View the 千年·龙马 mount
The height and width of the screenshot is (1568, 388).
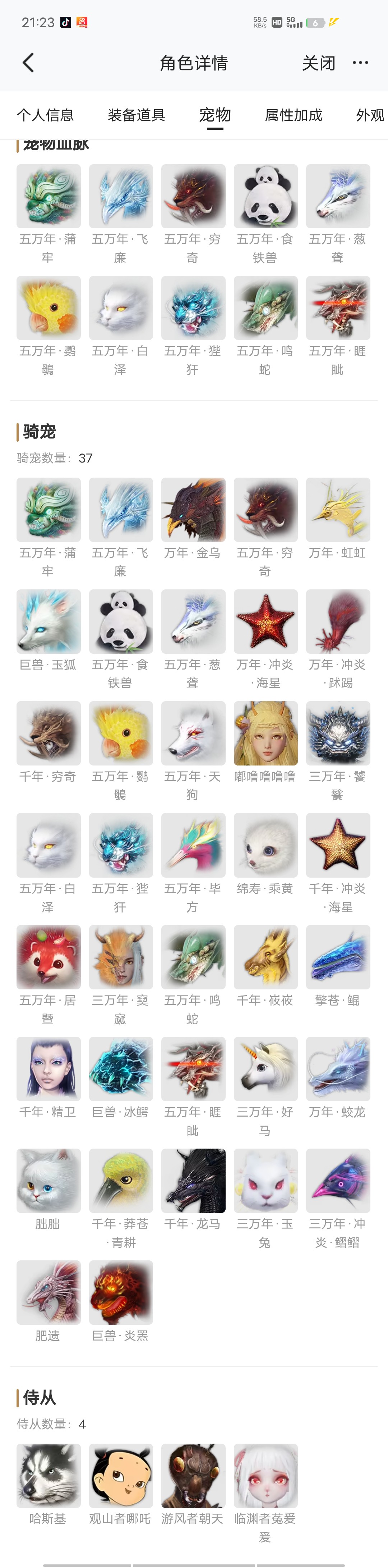[x=193, y=1180]
